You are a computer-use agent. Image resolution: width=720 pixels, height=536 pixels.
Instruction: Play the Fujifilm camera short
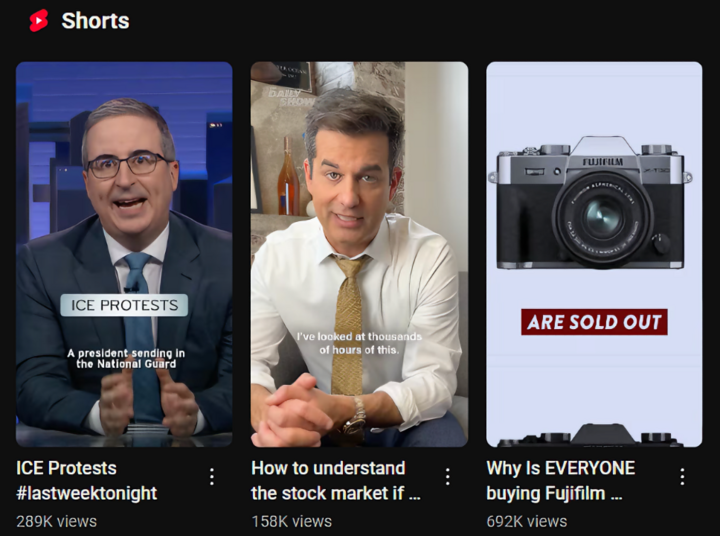[x=594, y=254]
